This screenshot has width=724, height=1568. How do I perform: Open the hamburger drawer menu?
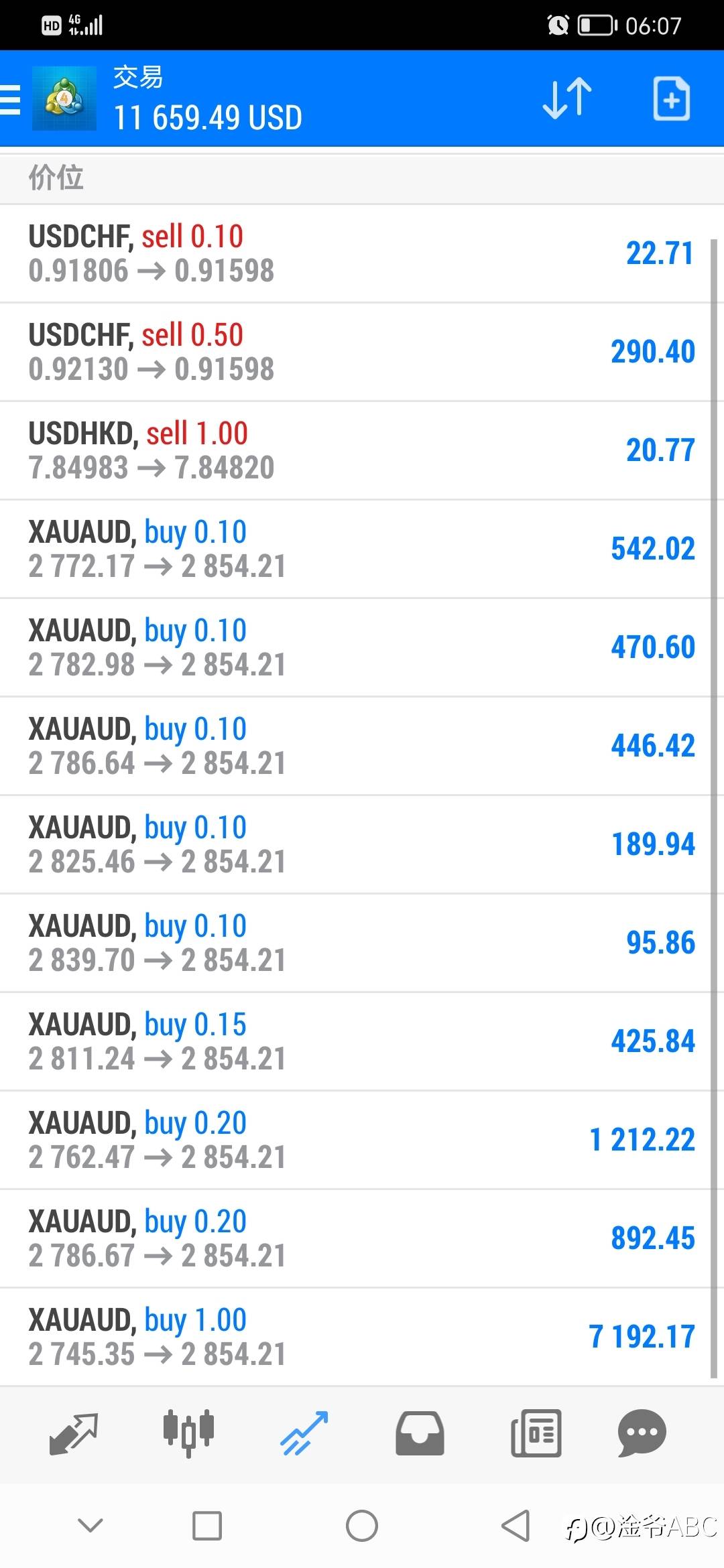click(x=9, y=99)
